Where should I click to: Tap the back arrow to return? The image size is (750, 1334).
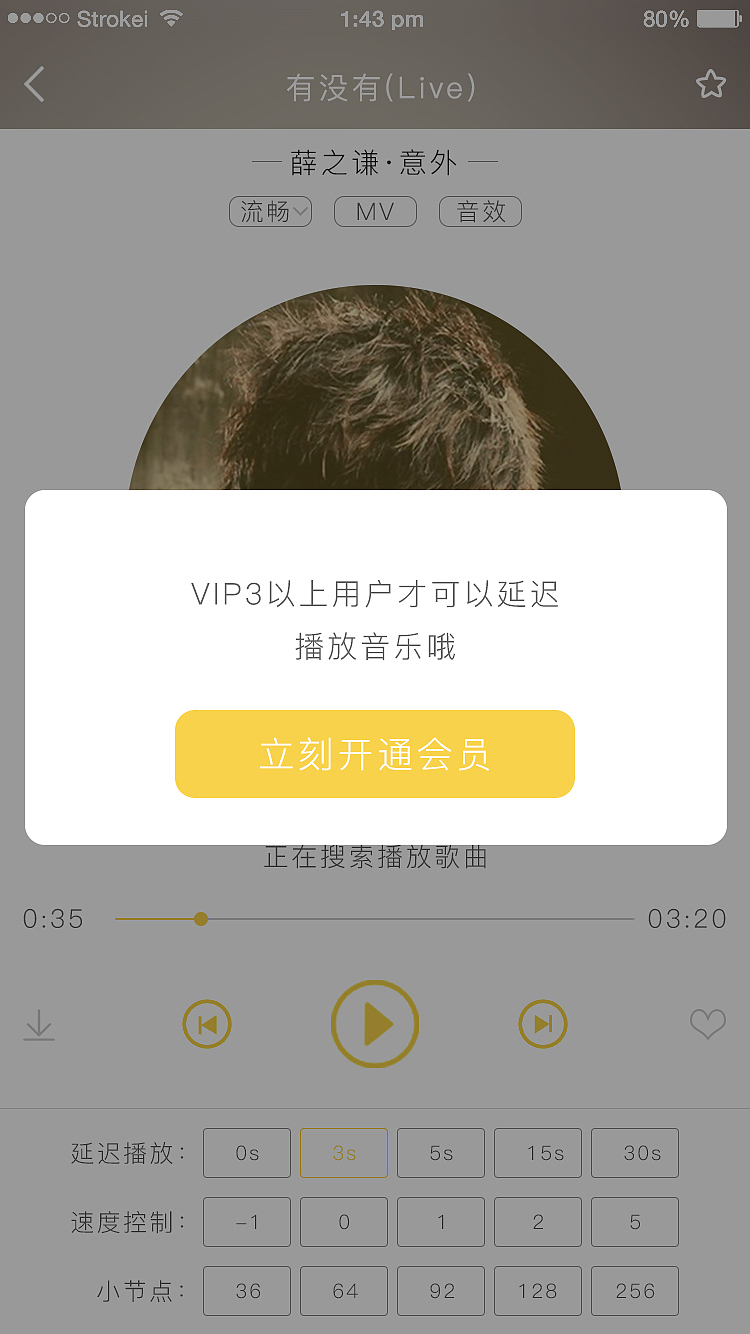(x=34, y=84)
